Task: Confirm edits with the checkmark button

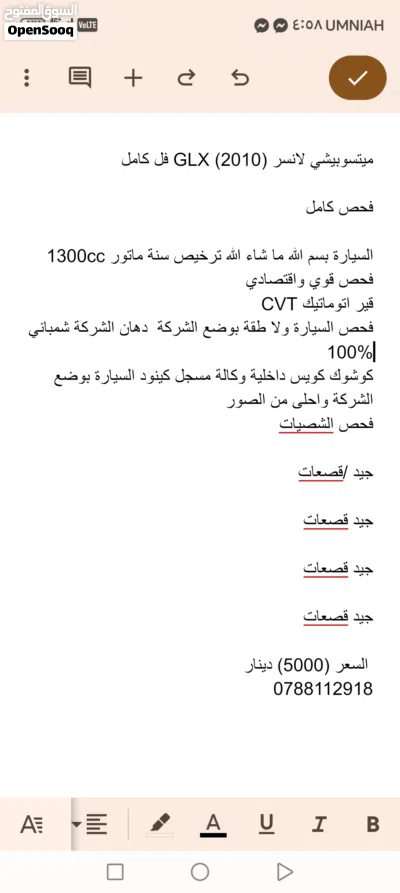Action: click(x=357, y=78)
